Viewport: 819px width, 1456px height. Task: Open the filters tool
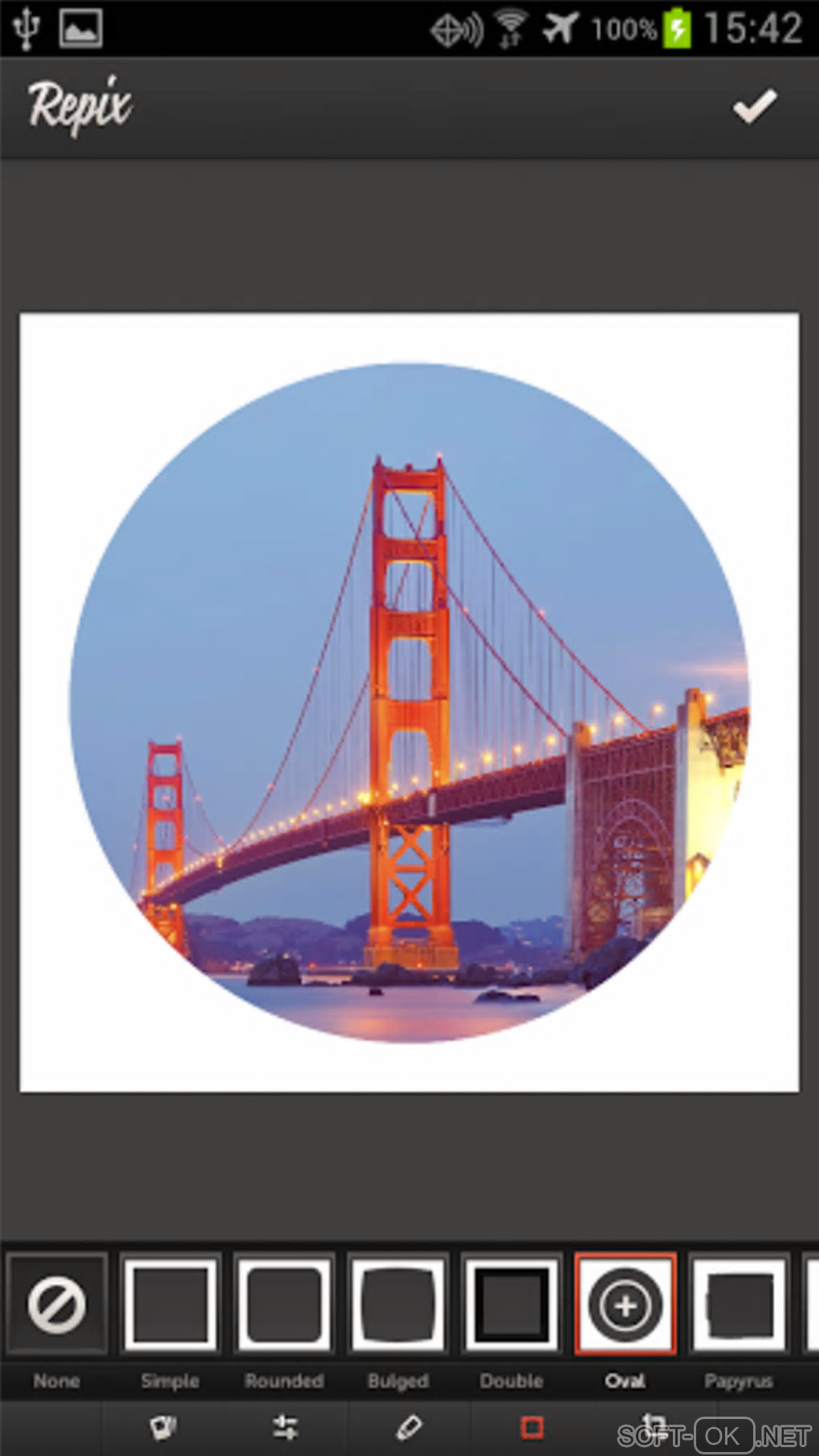(164, 1427)
